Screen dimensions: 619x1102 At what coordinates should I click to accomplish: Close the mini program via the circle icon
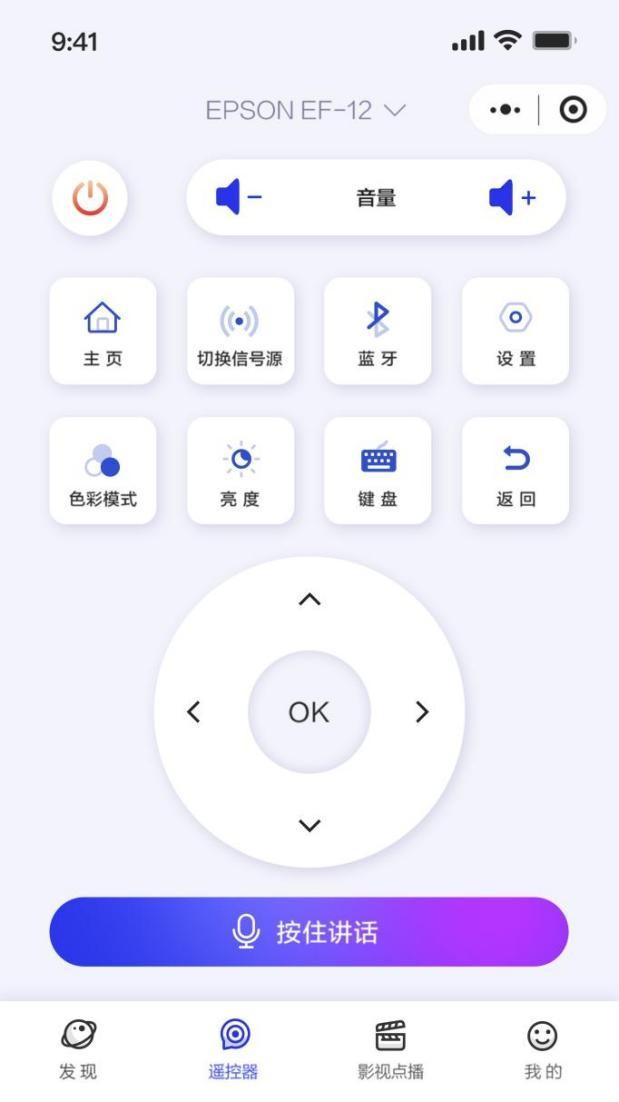pyautogui.click(x=574, y=110)
